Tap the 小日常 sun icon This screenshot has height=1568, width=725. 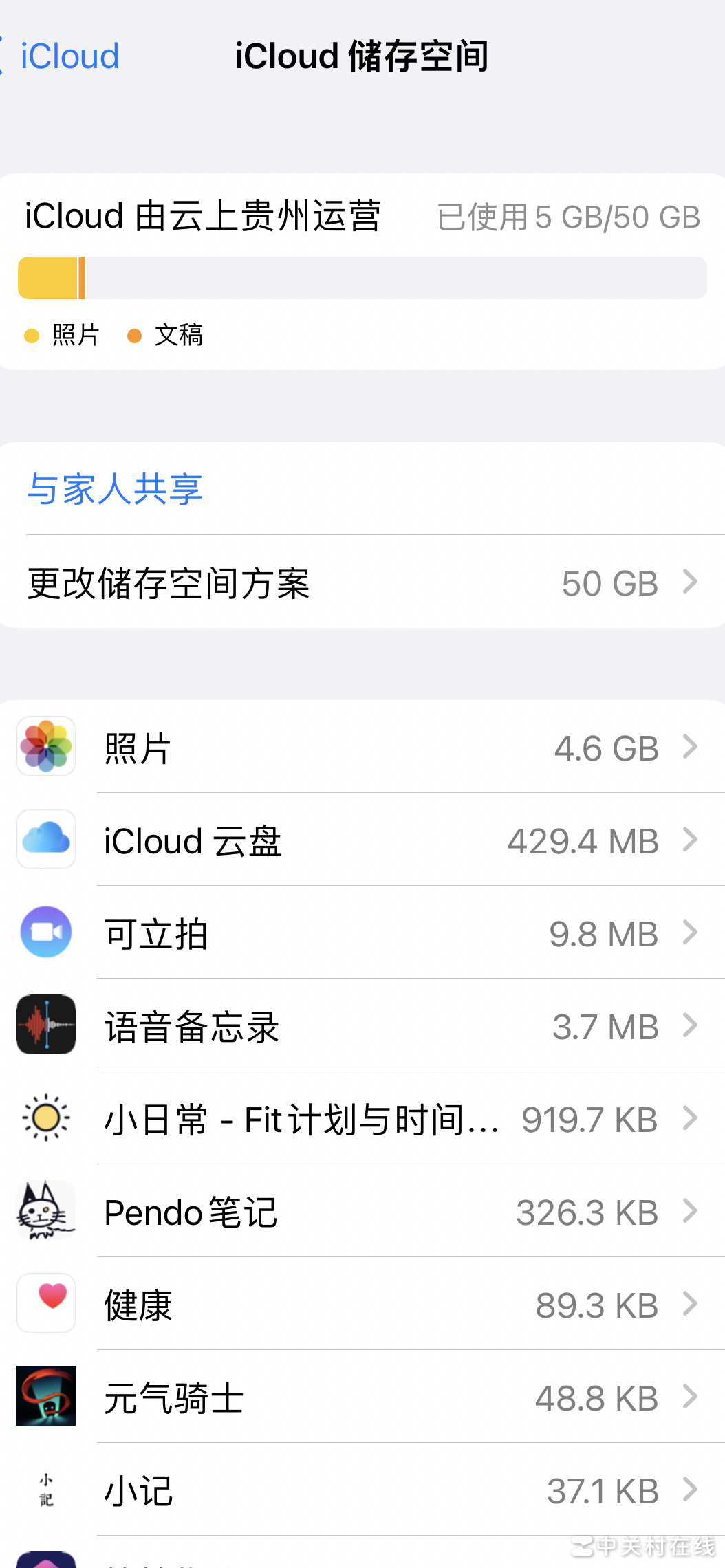(x=45, y=1118)
